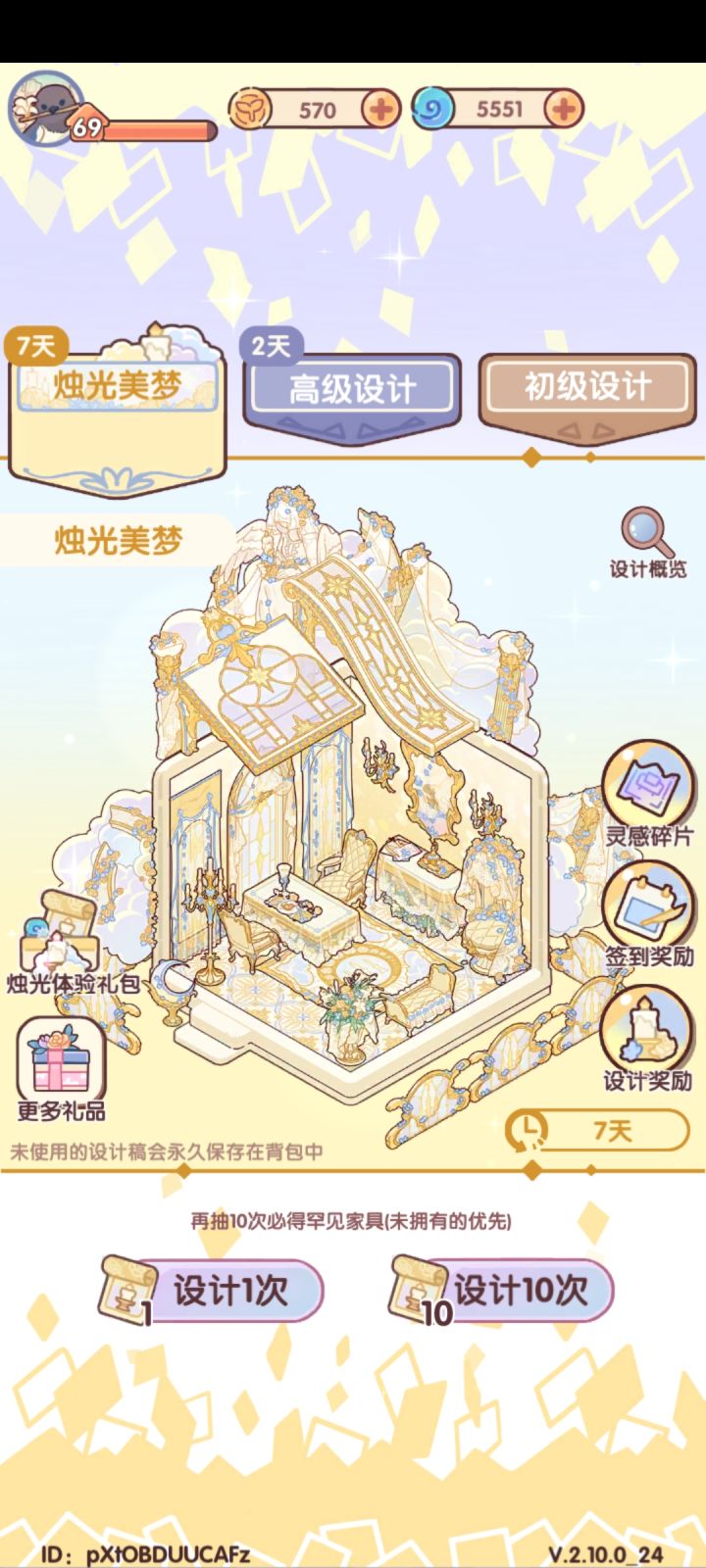Switch to the 高级设计 tab

353,387
